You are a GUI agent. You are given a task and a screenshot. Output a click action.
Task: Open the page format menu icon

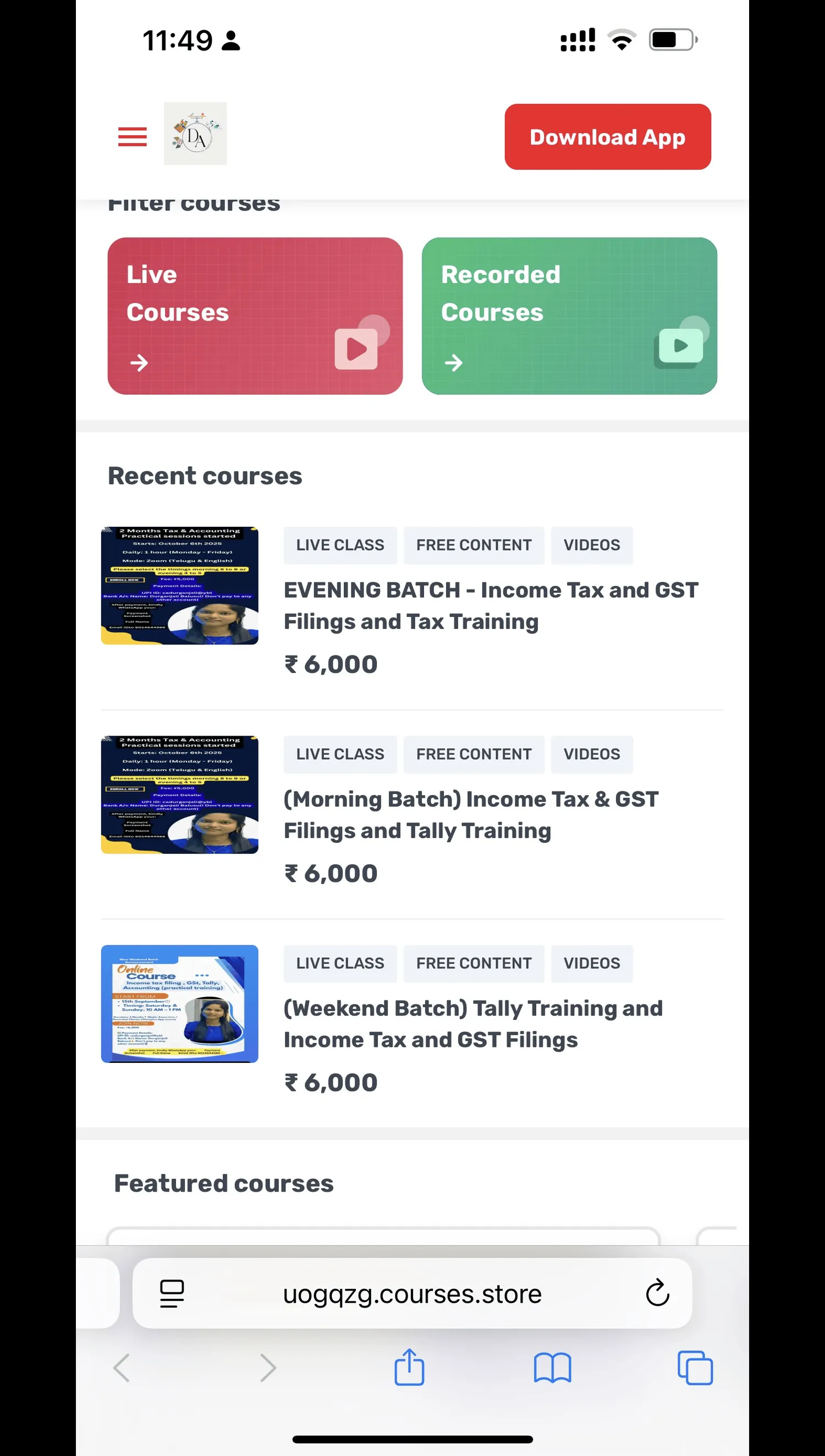[x=172, y=1294]
